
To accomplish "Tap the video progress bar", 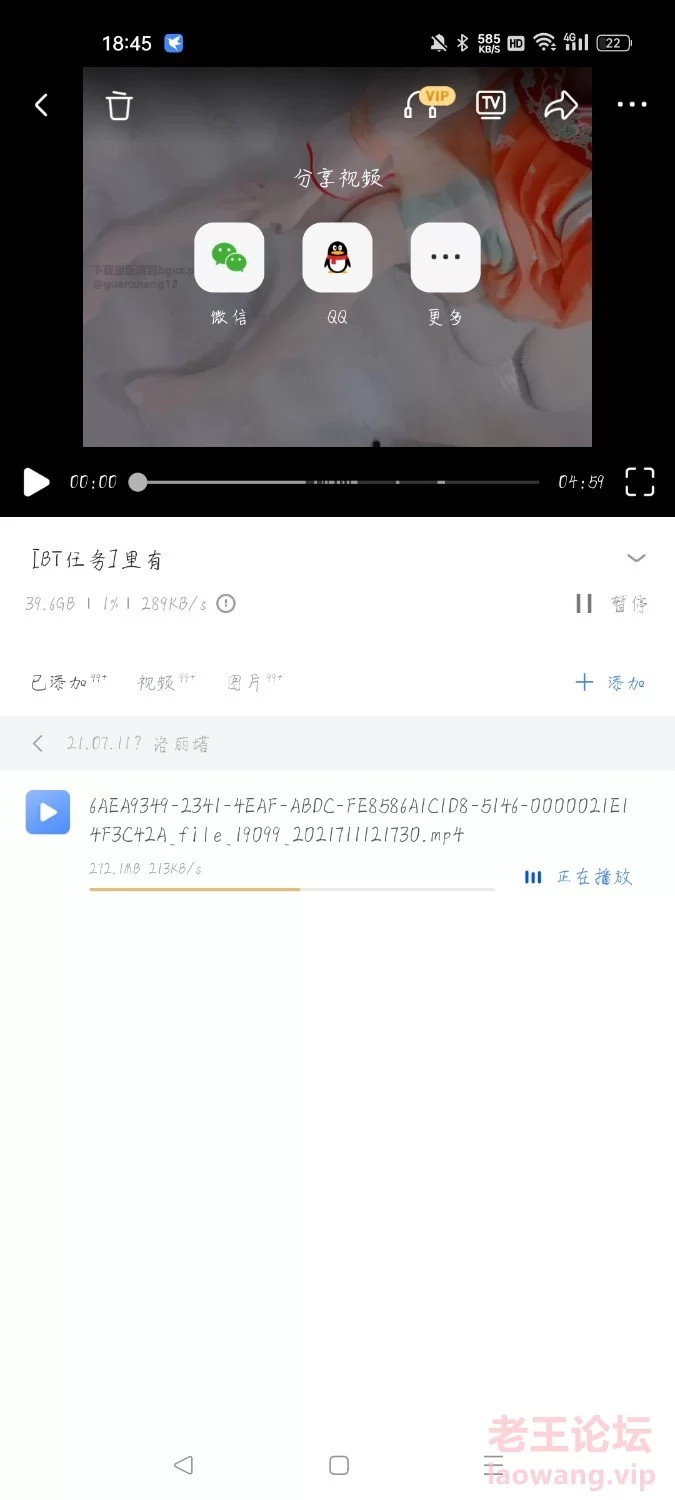I will [x=340, y=482].
